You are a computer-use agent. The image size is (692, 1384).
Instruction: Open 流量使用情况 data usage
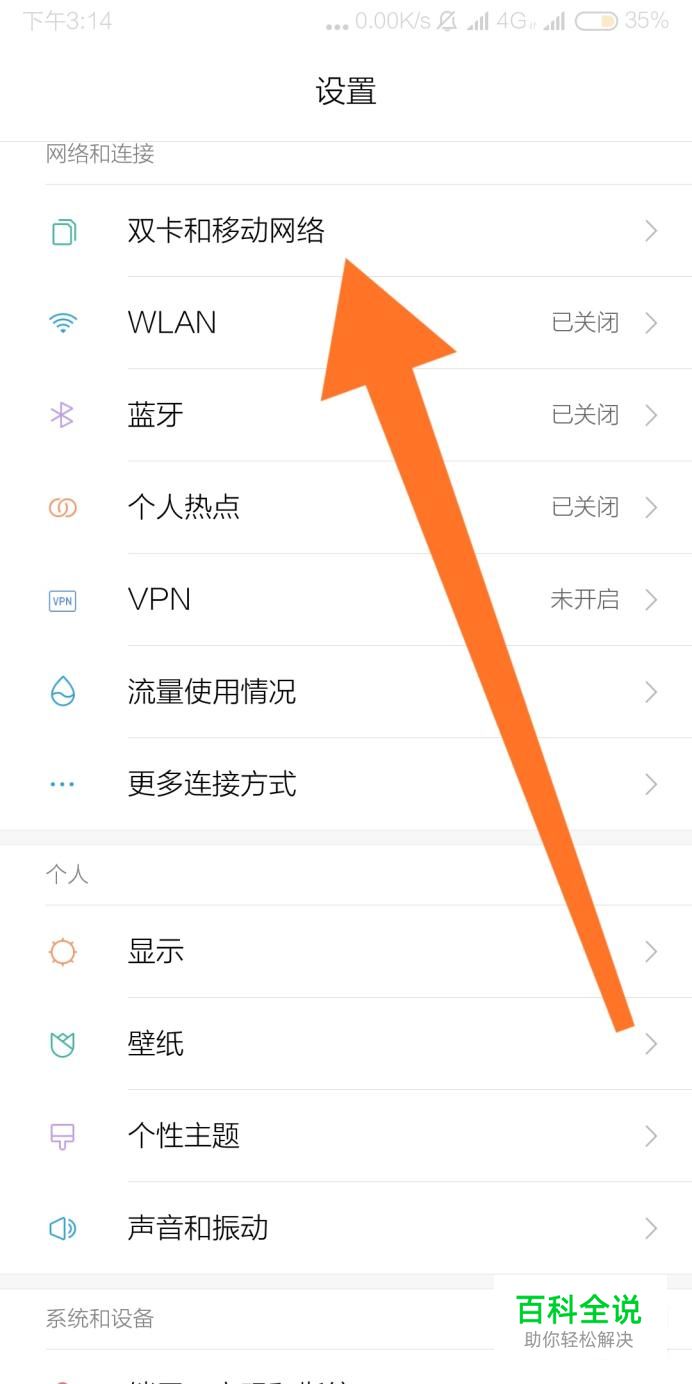point(212,692)
